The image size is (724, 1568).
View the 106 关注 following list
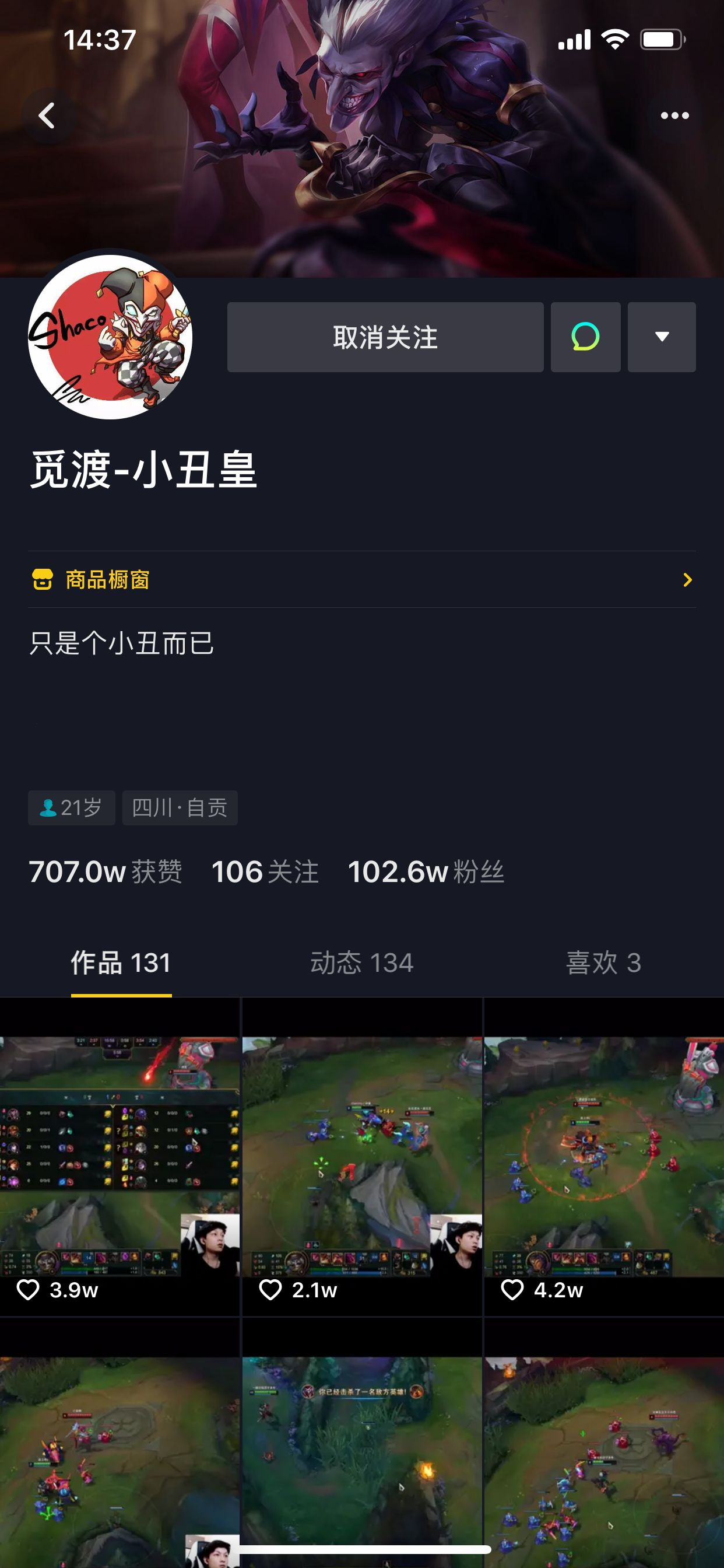coord(265,871)
